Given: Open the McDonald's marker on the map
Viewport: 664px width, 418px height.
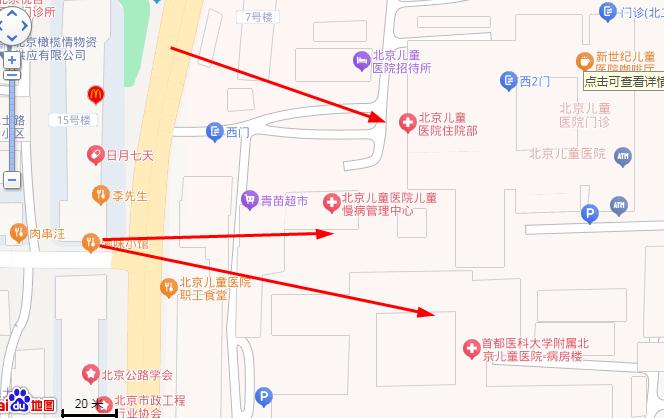Looking at the screenshot, I should (x=96, y=93).
